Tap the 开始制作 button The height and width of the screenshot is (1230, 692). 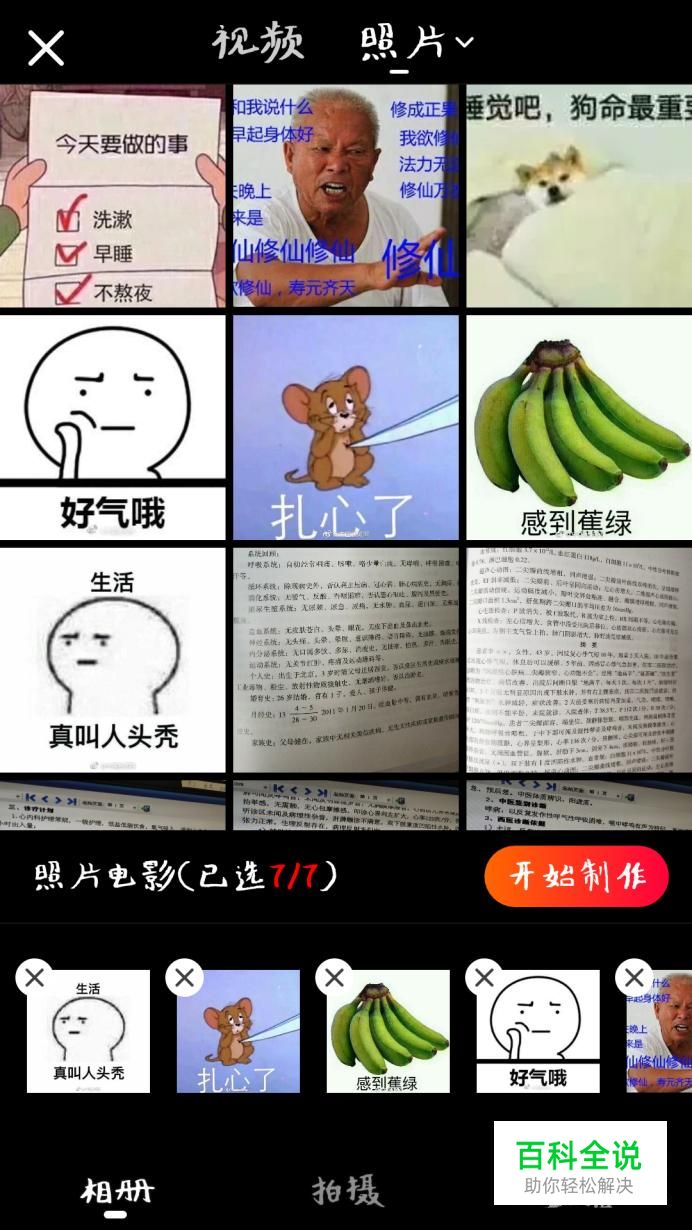pos(576,876)
